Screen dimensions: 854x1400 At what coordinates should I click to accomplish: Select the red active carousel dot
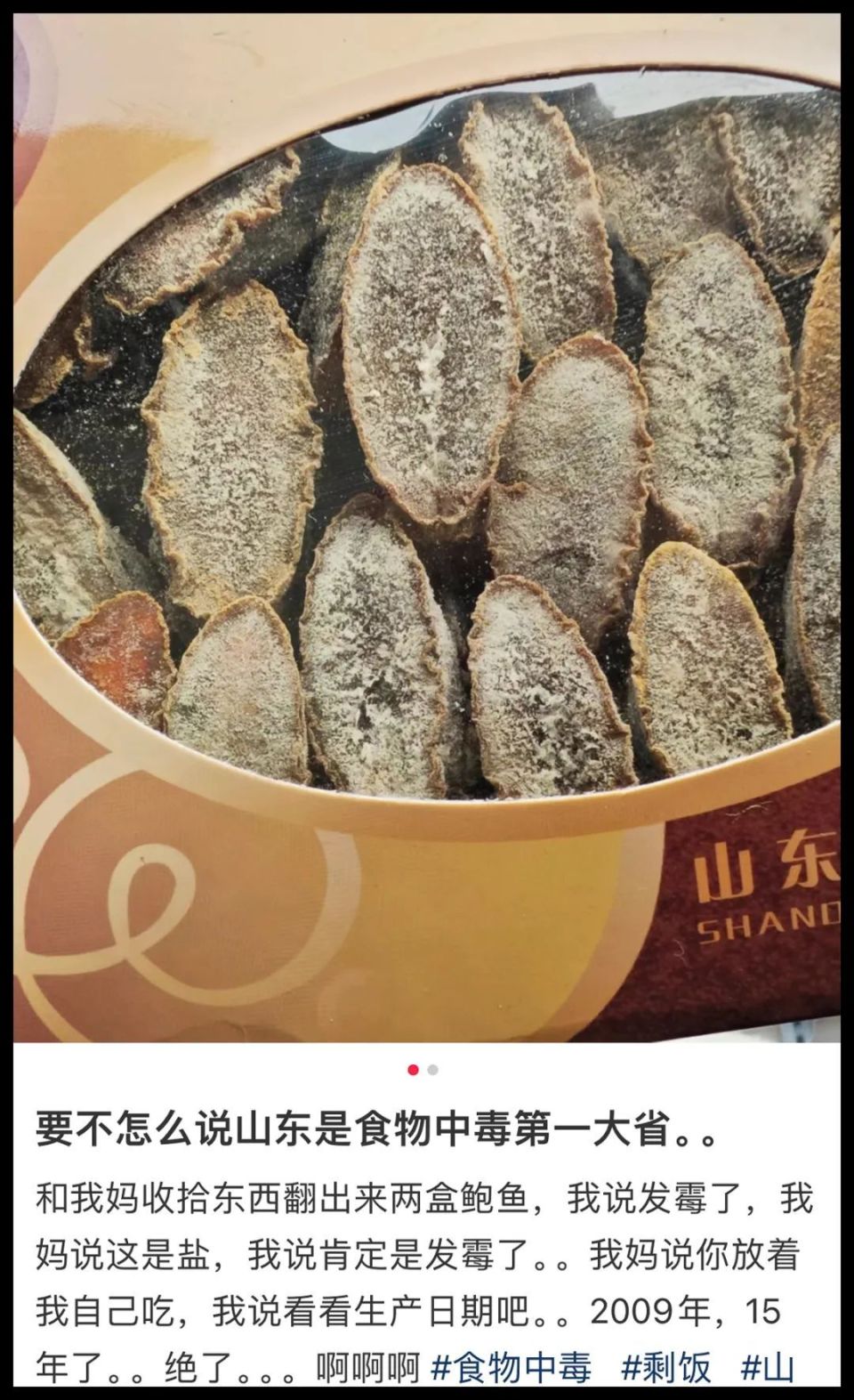(x=412, y=1072)
